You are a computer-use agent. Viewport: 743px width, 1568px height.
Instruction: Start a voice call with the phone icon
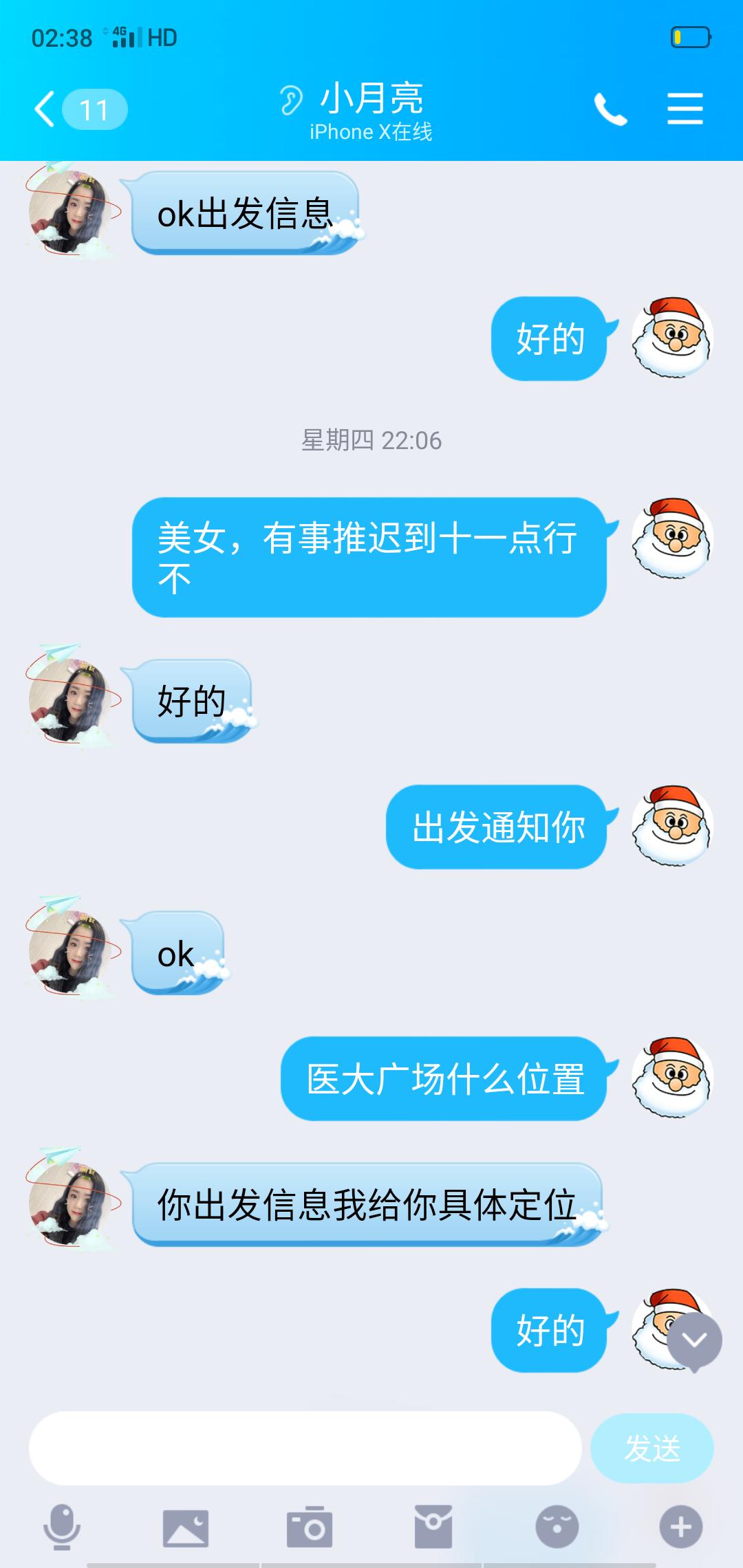point(611,108)
